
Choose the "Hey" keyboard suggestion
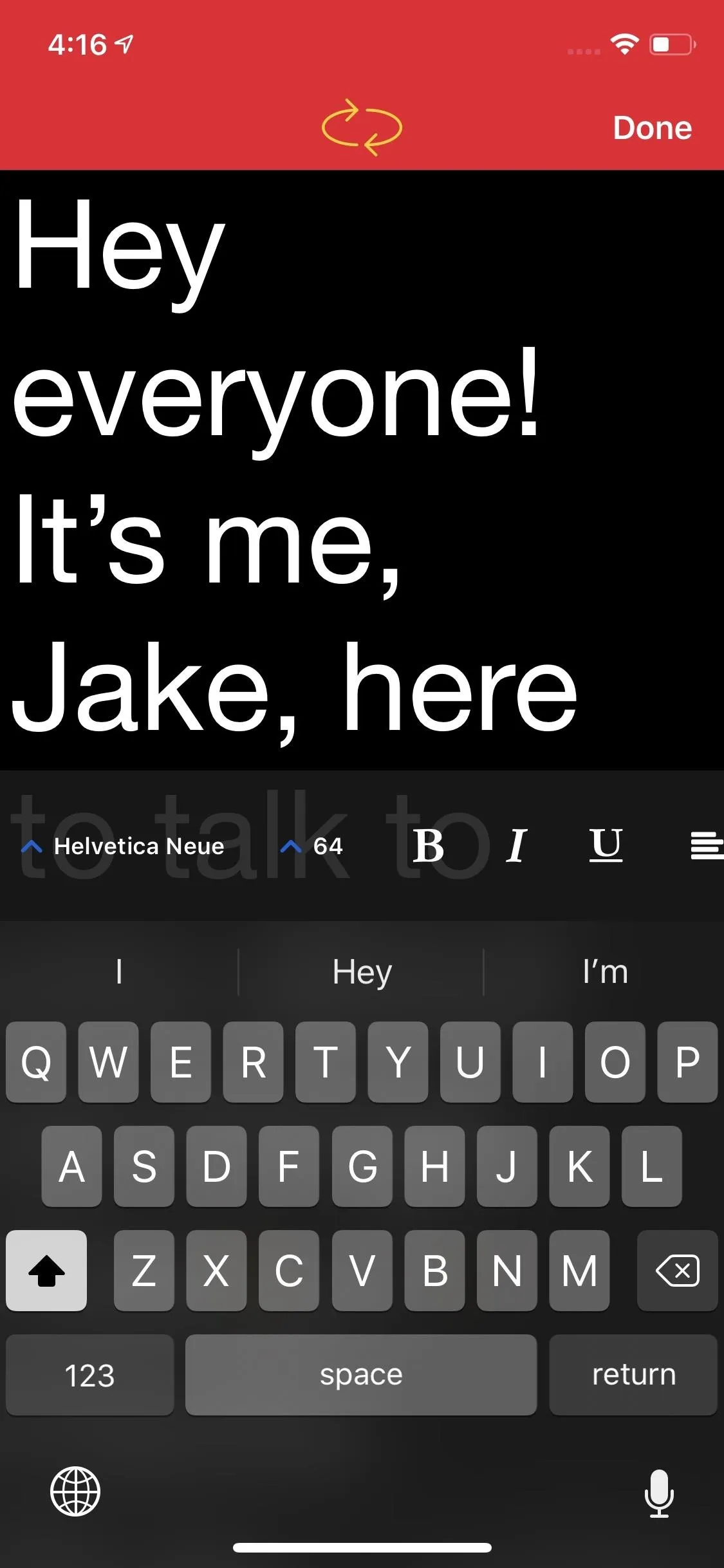(x=362, y=971)
